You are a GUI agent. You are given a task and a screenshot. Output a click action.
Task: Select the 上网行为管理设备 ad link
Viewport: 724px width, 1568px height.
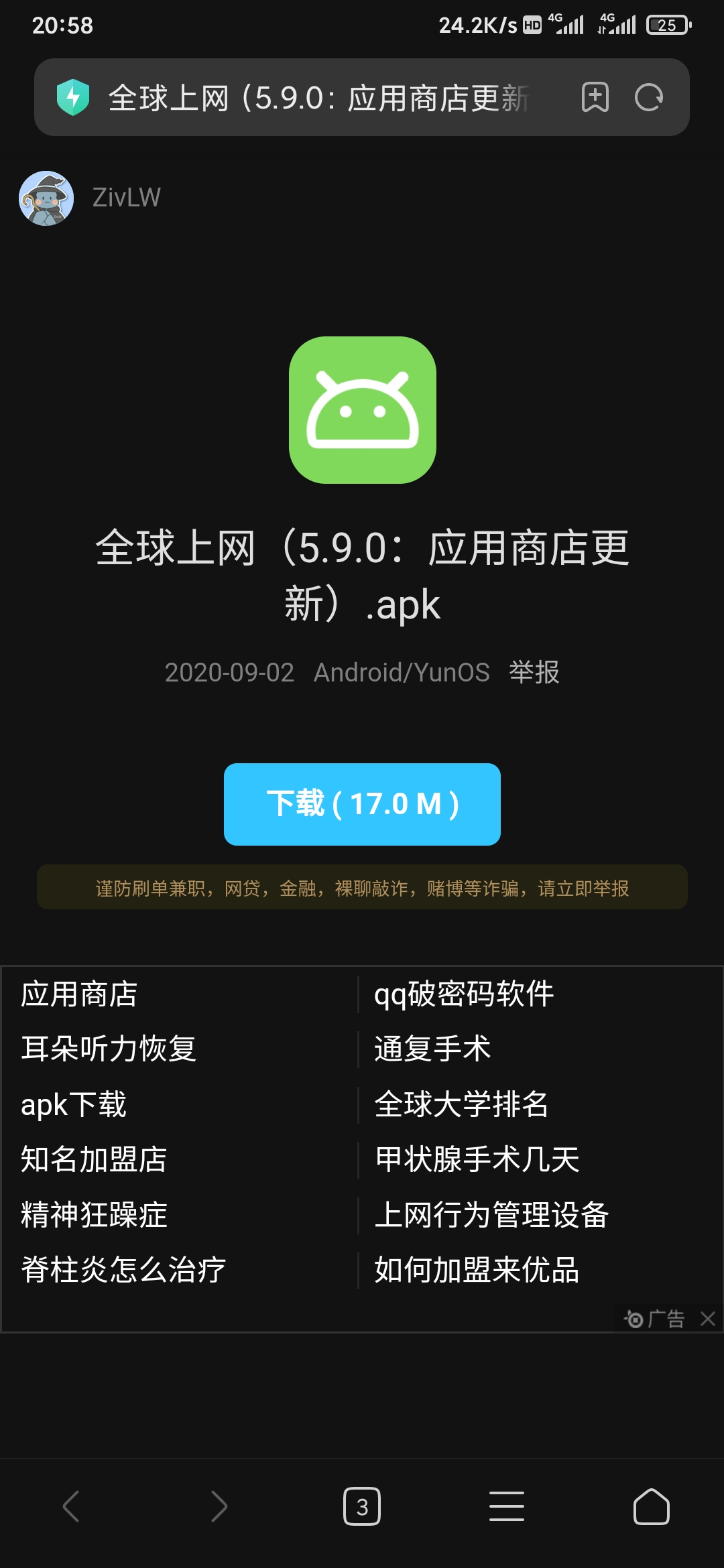[x=491, y=1215]
